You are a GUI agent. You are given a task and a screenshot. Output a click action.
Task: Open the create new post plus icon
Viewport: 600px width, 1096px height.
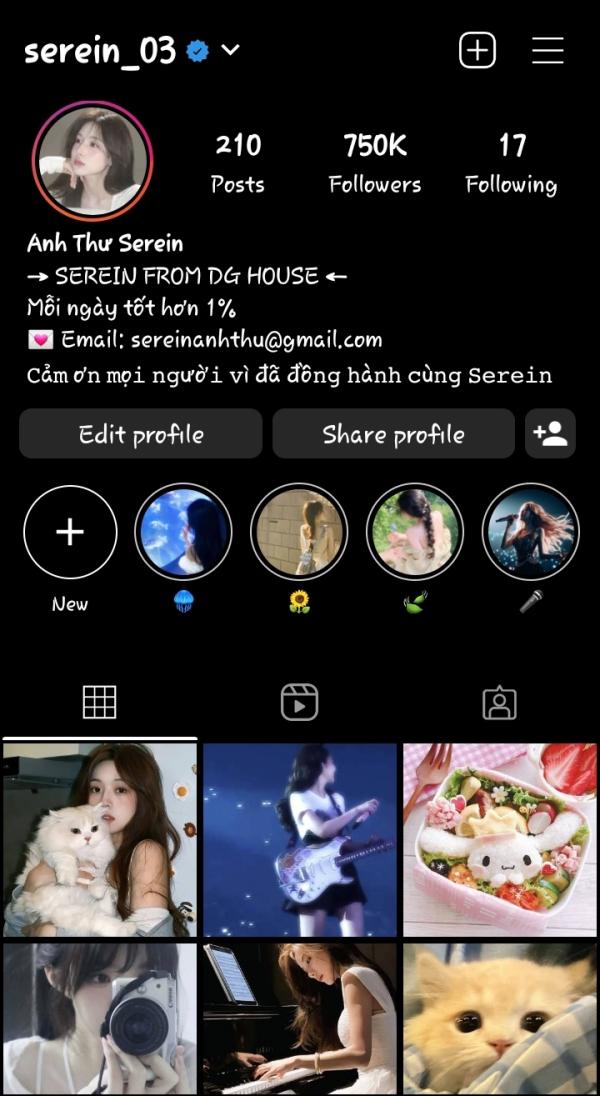click(477, 50)
